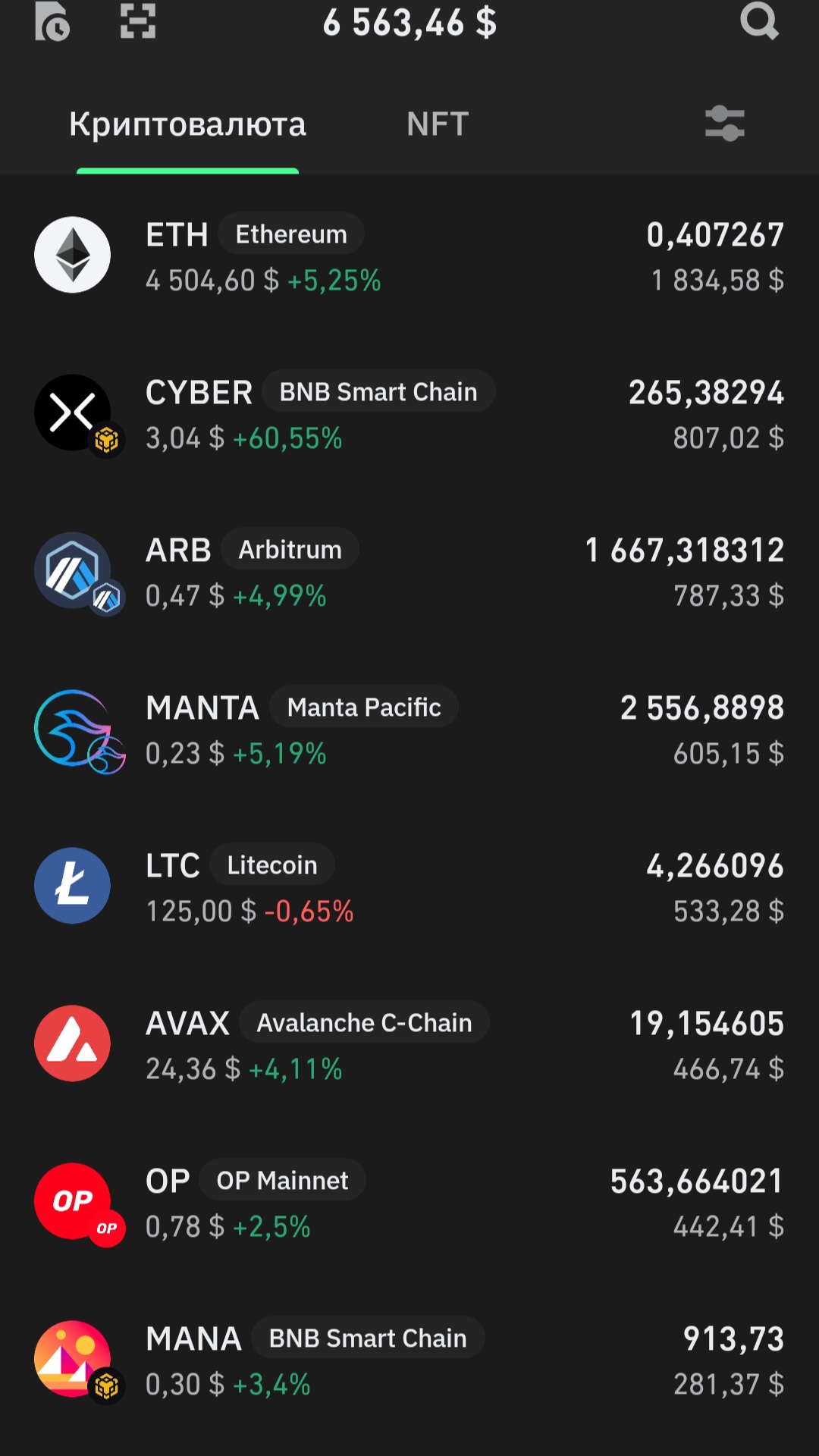View the ARB Arbitrum asset
Viewport: 819px width, 1456px height.
pos(409,572)
